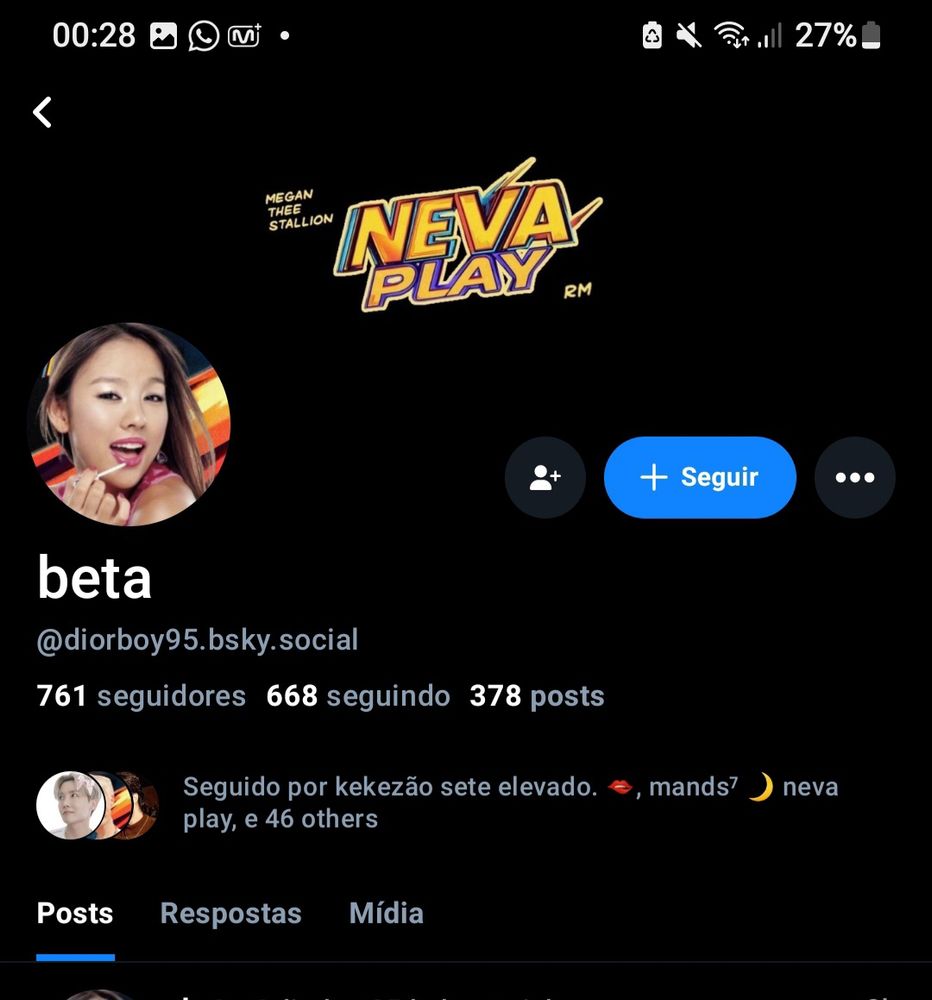Switch to the Mídia tab
Image resolution: width=932 pixels, height=1000 pixels.
click(386, 913)
